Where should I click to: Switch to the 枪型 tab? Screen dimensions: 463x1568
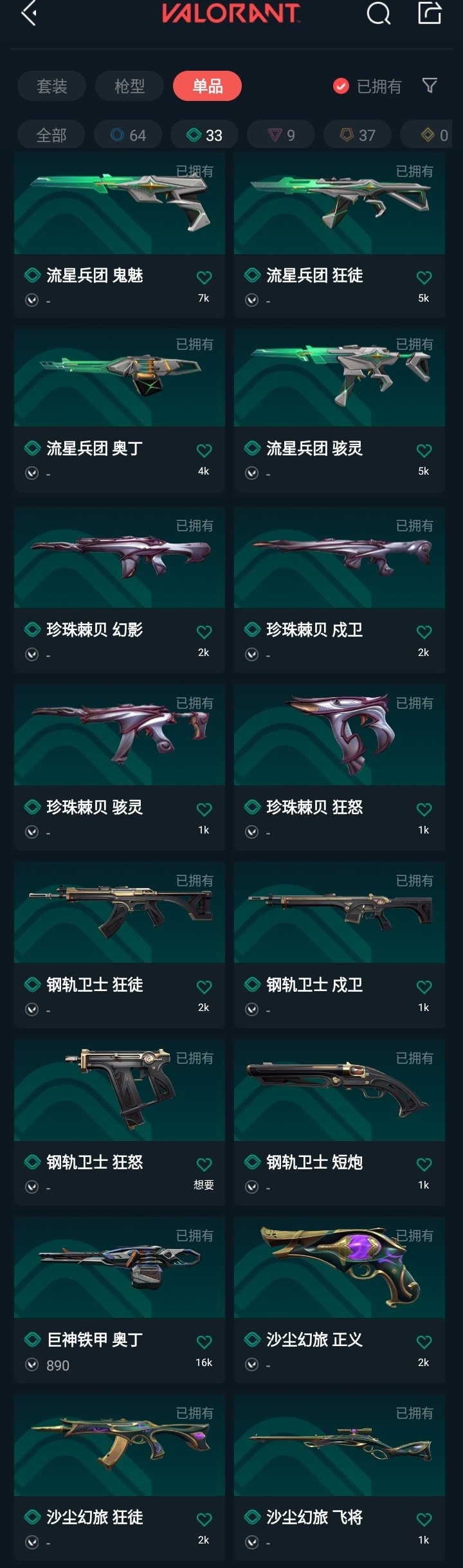click(129, 86)
